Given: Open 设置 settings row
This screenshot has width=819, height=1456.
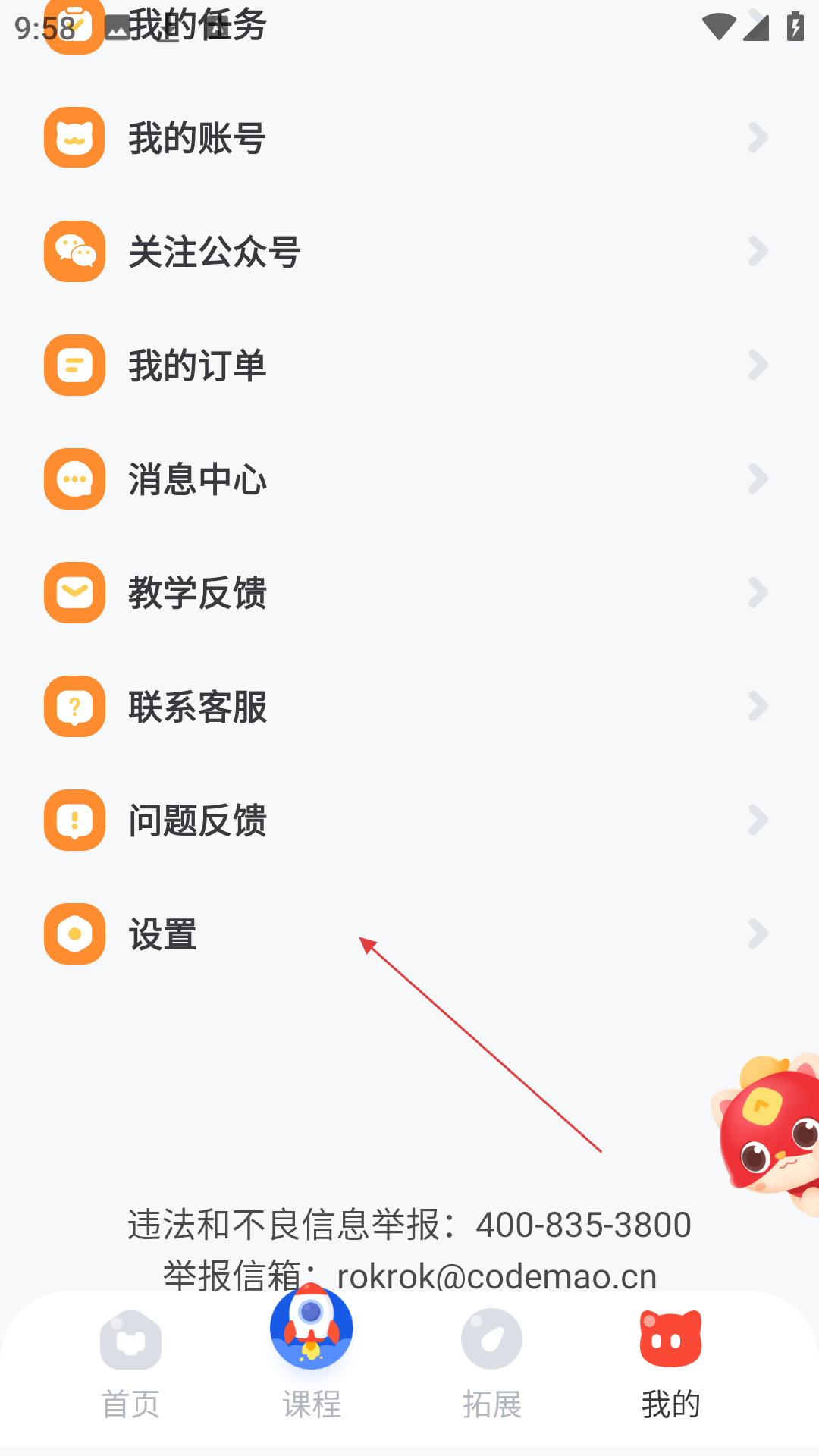Looking at the screenshot, I should tap(409, 934).
